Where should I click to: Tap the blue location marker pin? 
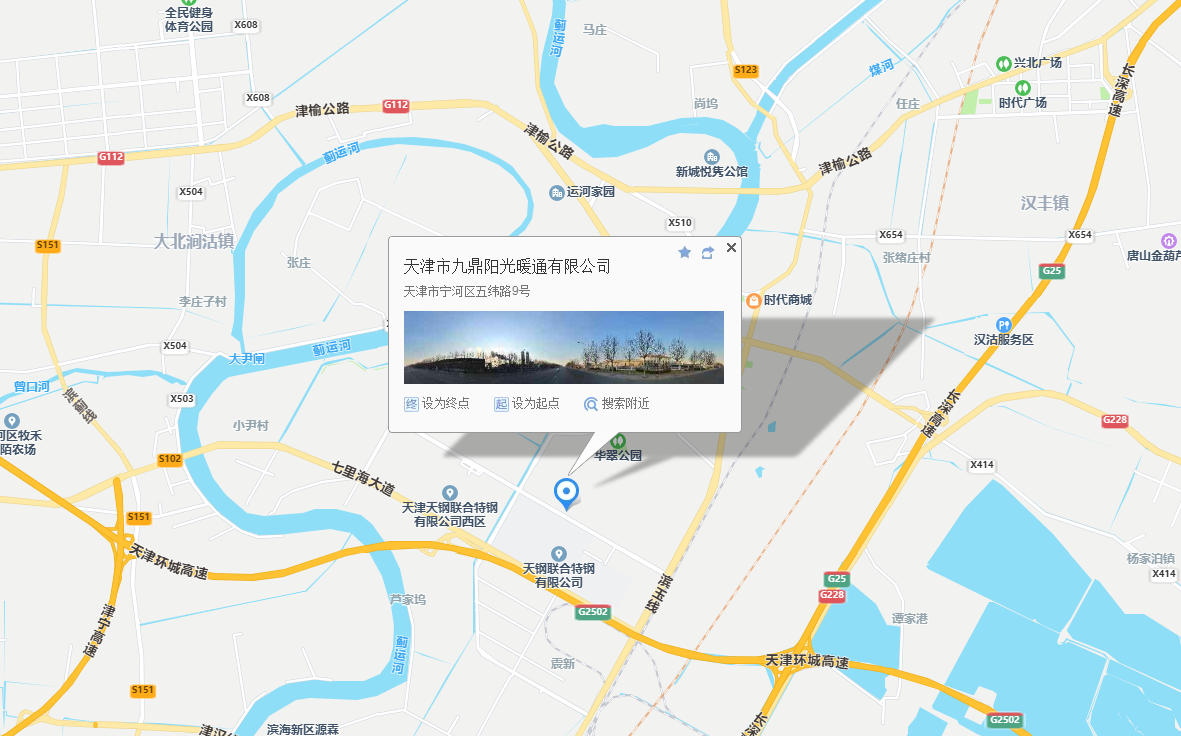(x=566, y=492)
